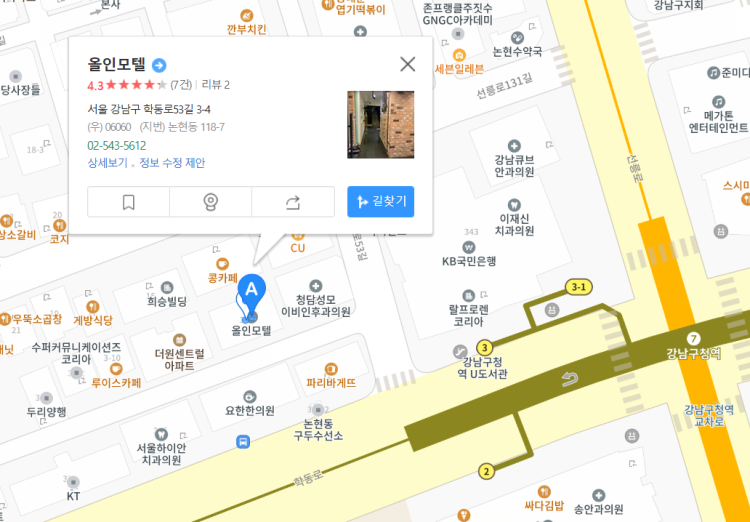Tap the blue arrow next to 올인모텔

click(159, 65)
